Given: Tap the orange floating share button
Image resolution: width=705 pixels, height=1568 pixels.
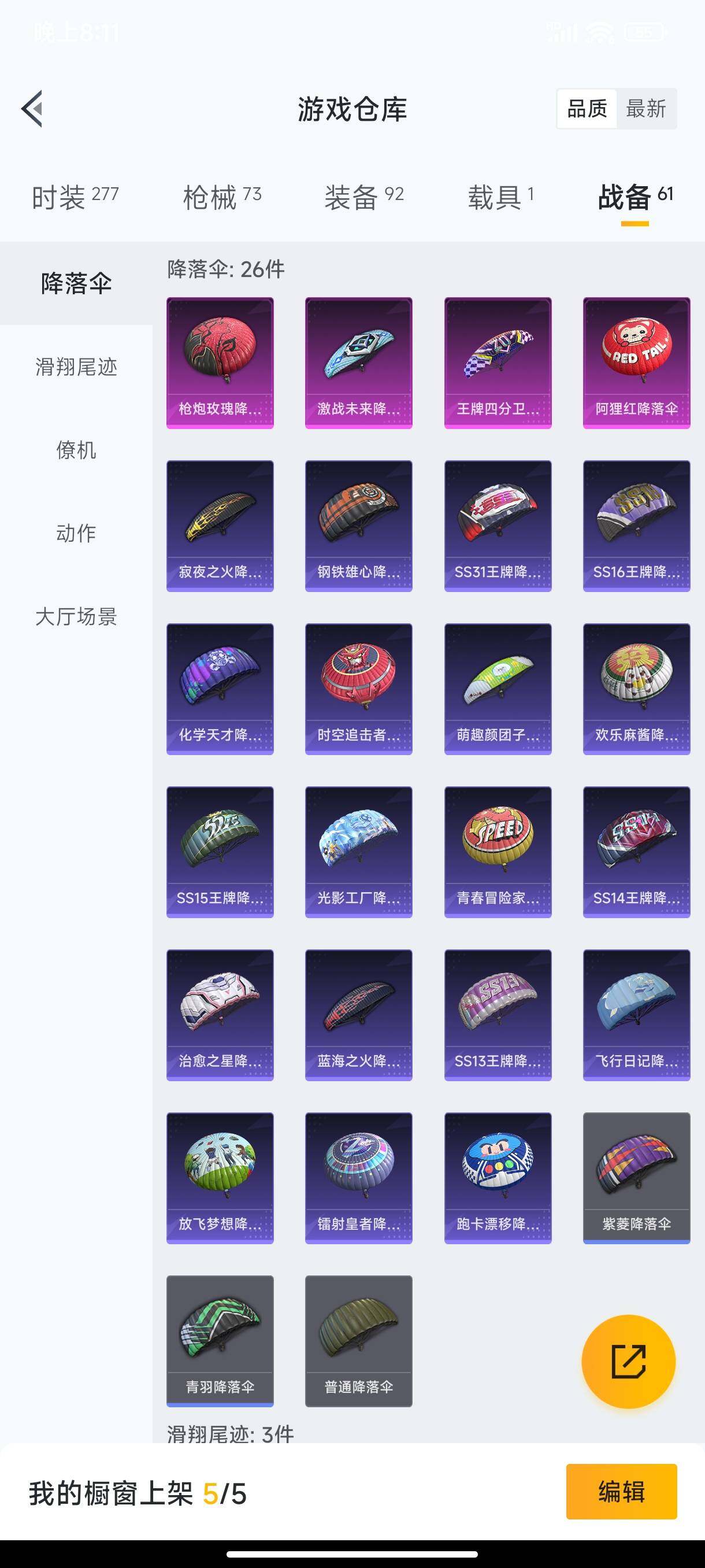Looking at the screenshot, I should click(x=628, y=1362).
